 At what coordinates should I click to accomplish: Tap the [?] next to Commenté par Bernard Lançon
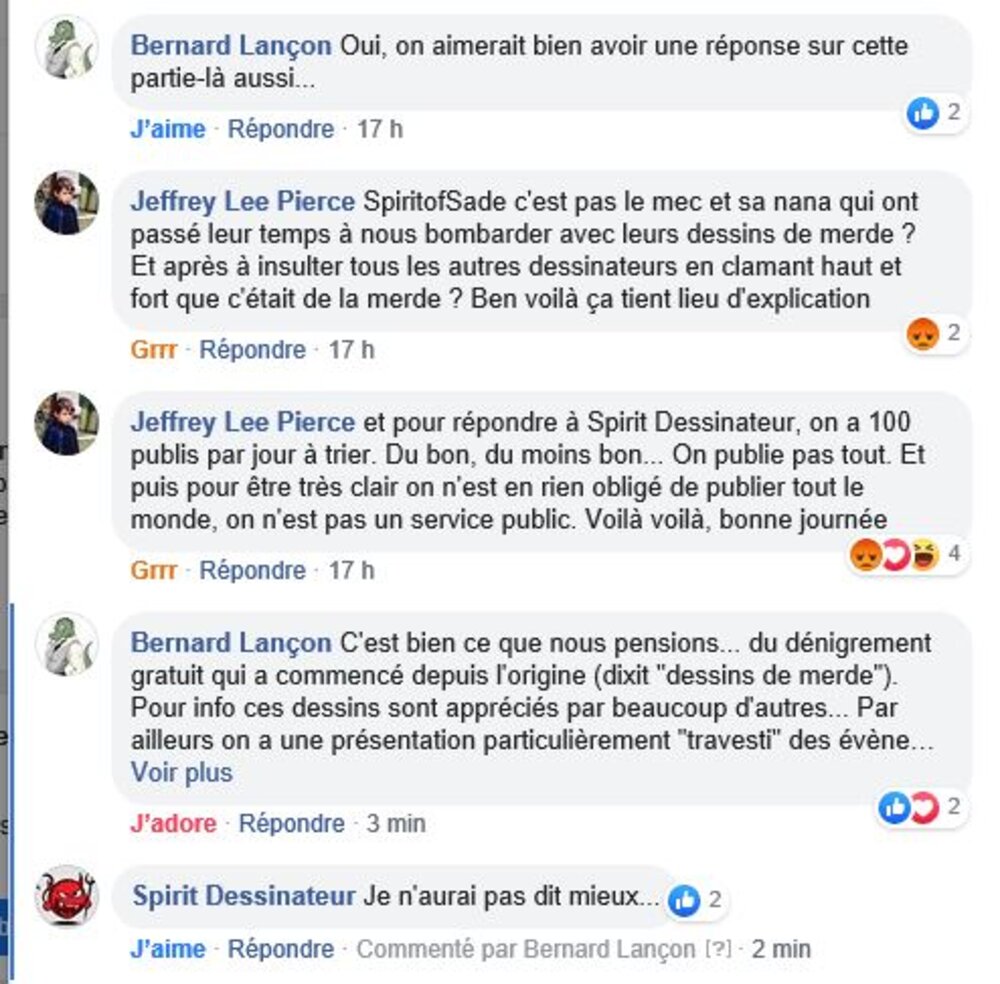point(717,949)
